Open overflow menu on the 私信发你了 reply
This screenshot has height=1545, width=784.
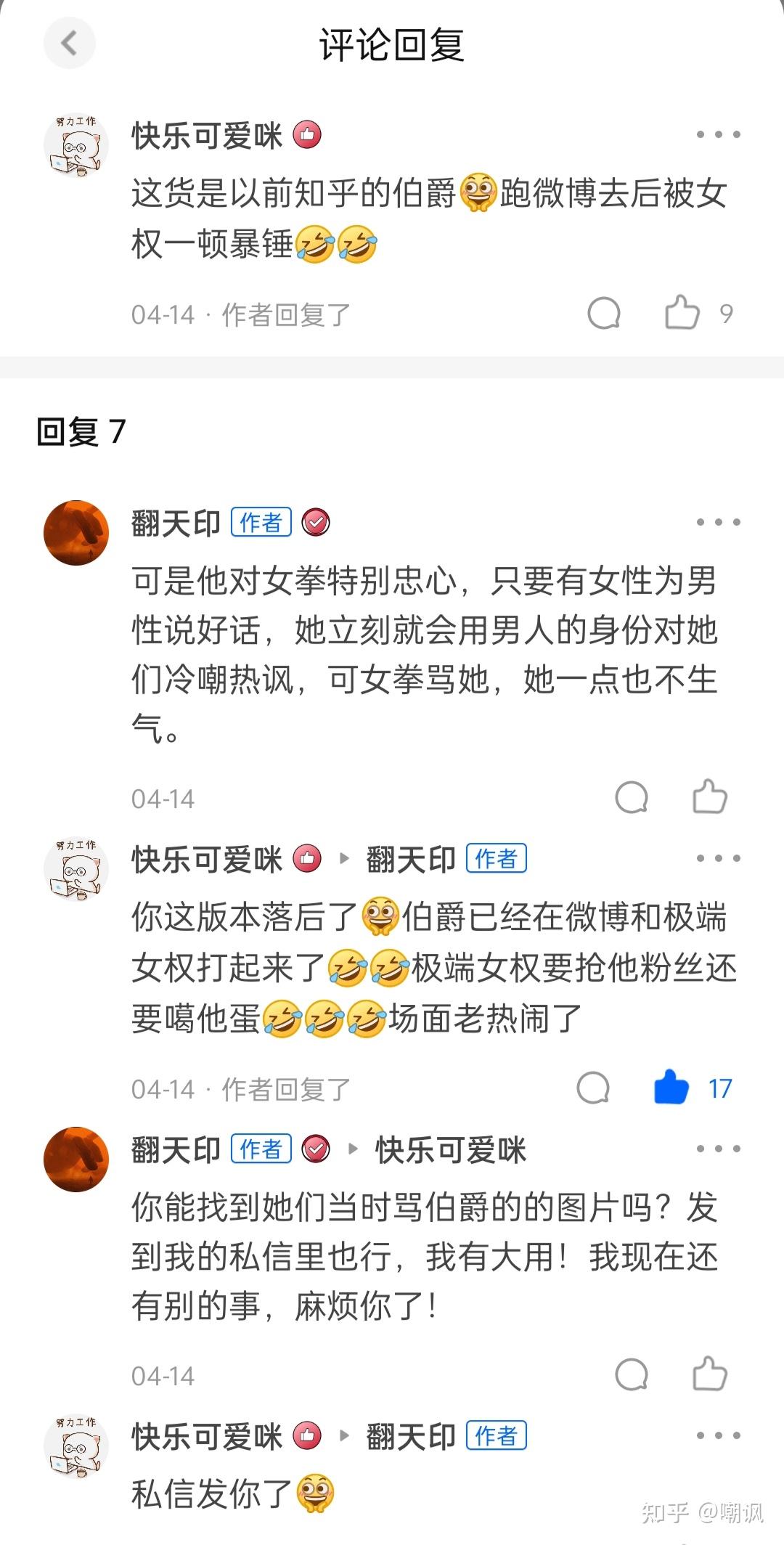tap(718, 1435)
